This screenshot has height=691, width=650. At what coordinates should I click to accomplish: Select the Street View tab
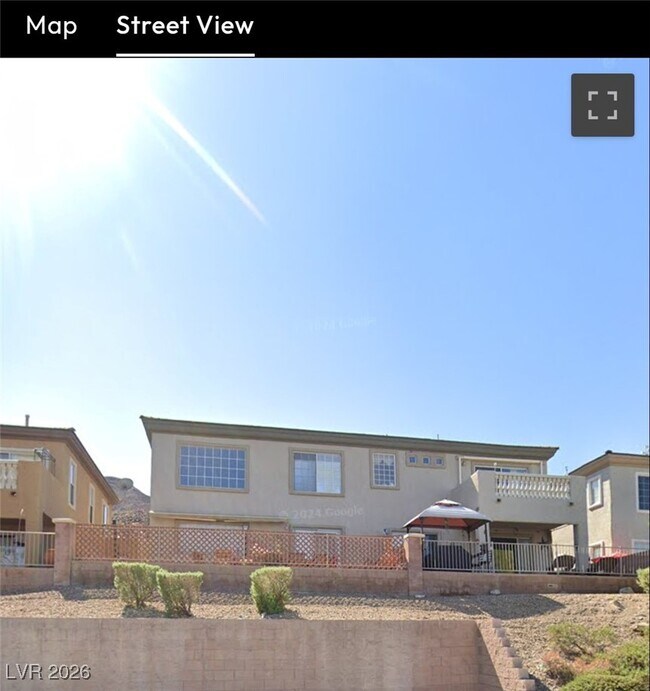185,26
